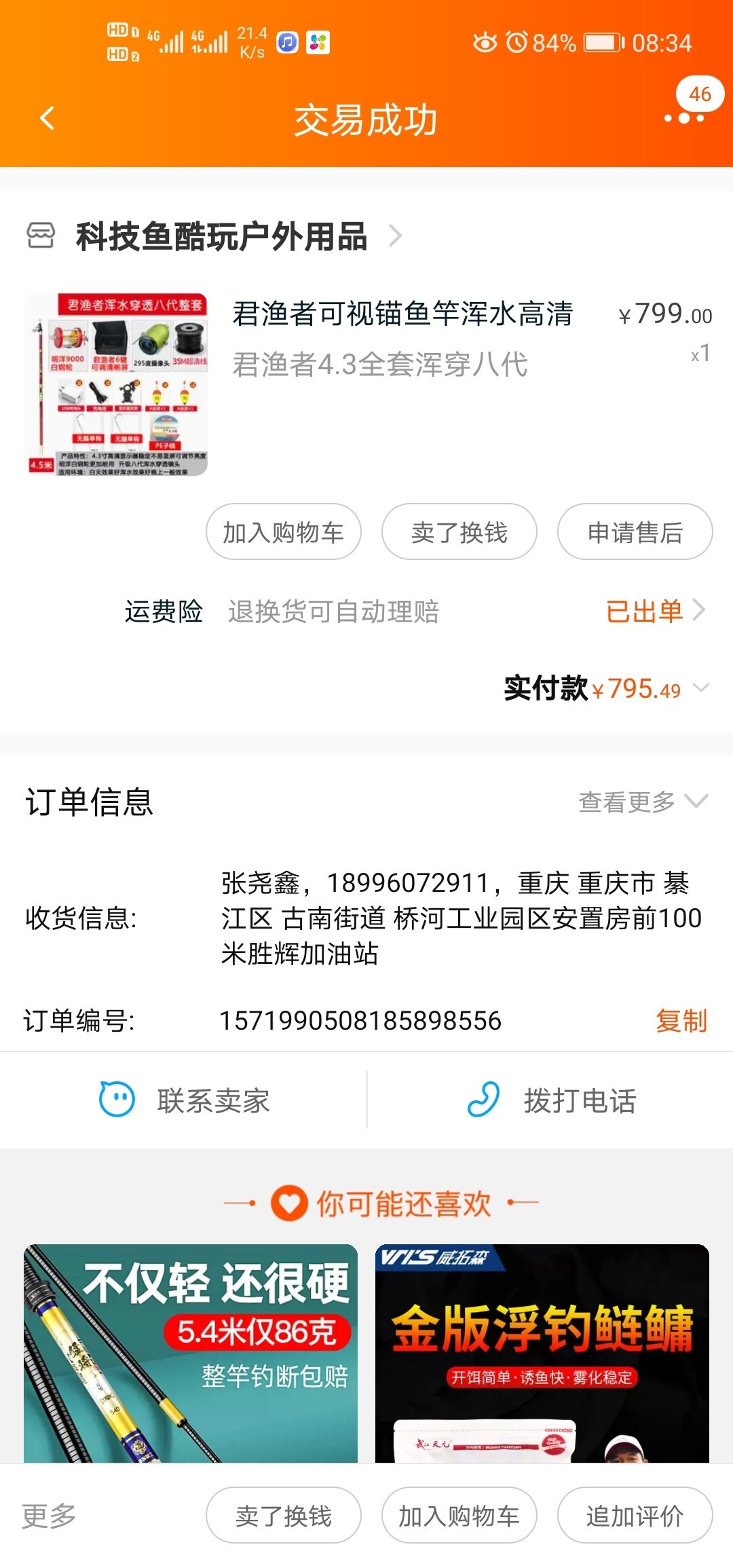Image resolution: width=733 pixels, height=1568 pixels.
Task: Contact the seller via 联系卖家
Action: point(185,1100)
